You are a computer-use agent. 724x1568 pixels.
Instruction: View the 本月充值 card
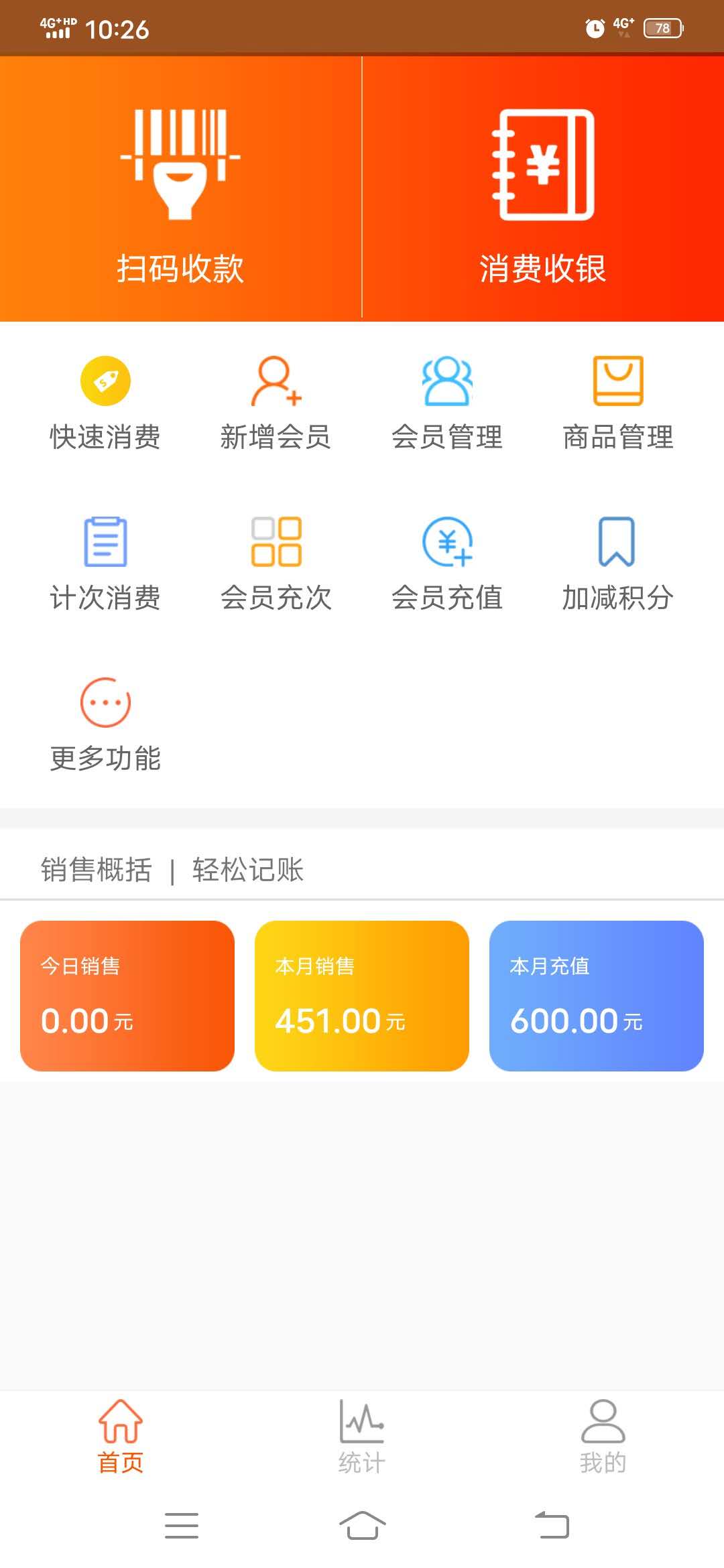click(x=597, y=996)
